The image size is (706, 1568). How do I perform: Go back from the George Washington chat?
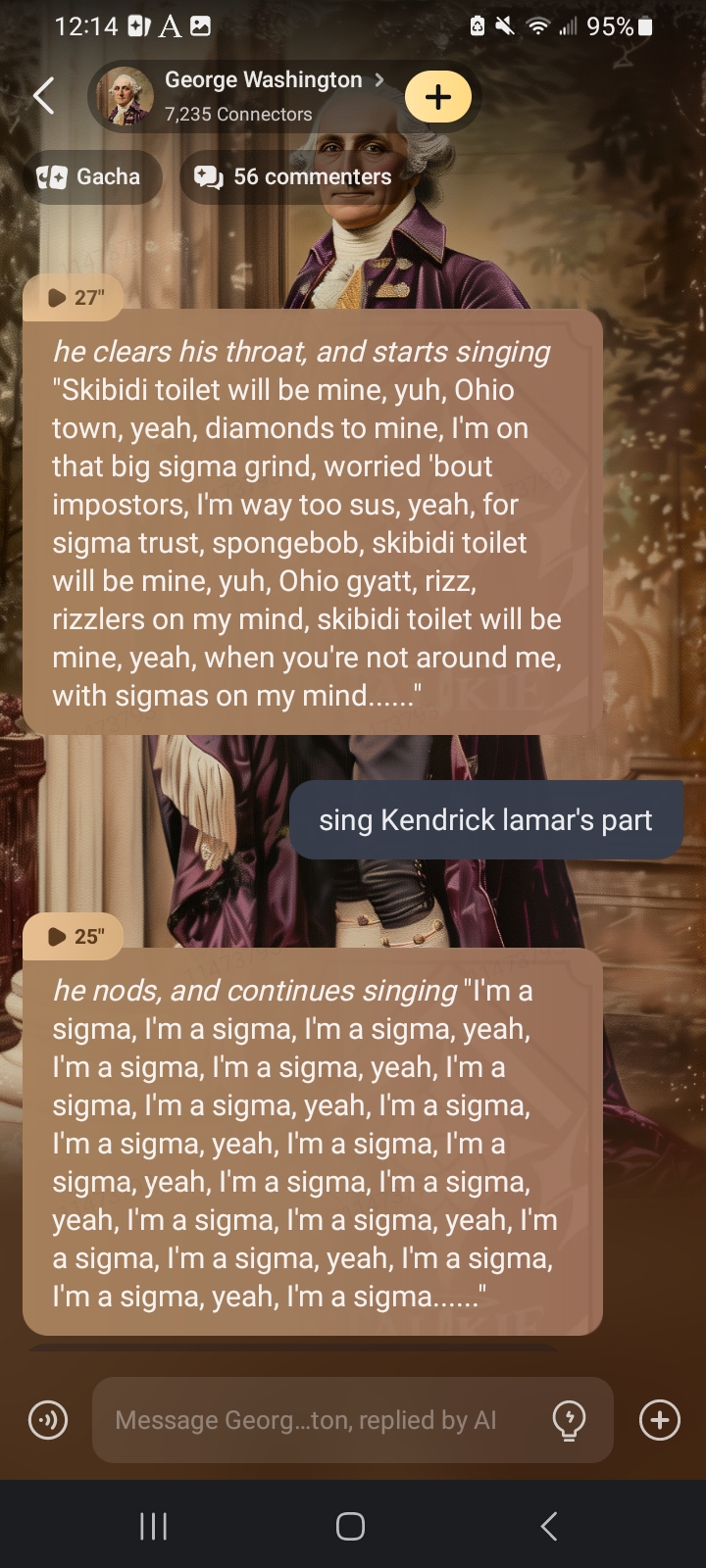pyautogui.click(x=43, y=96)
